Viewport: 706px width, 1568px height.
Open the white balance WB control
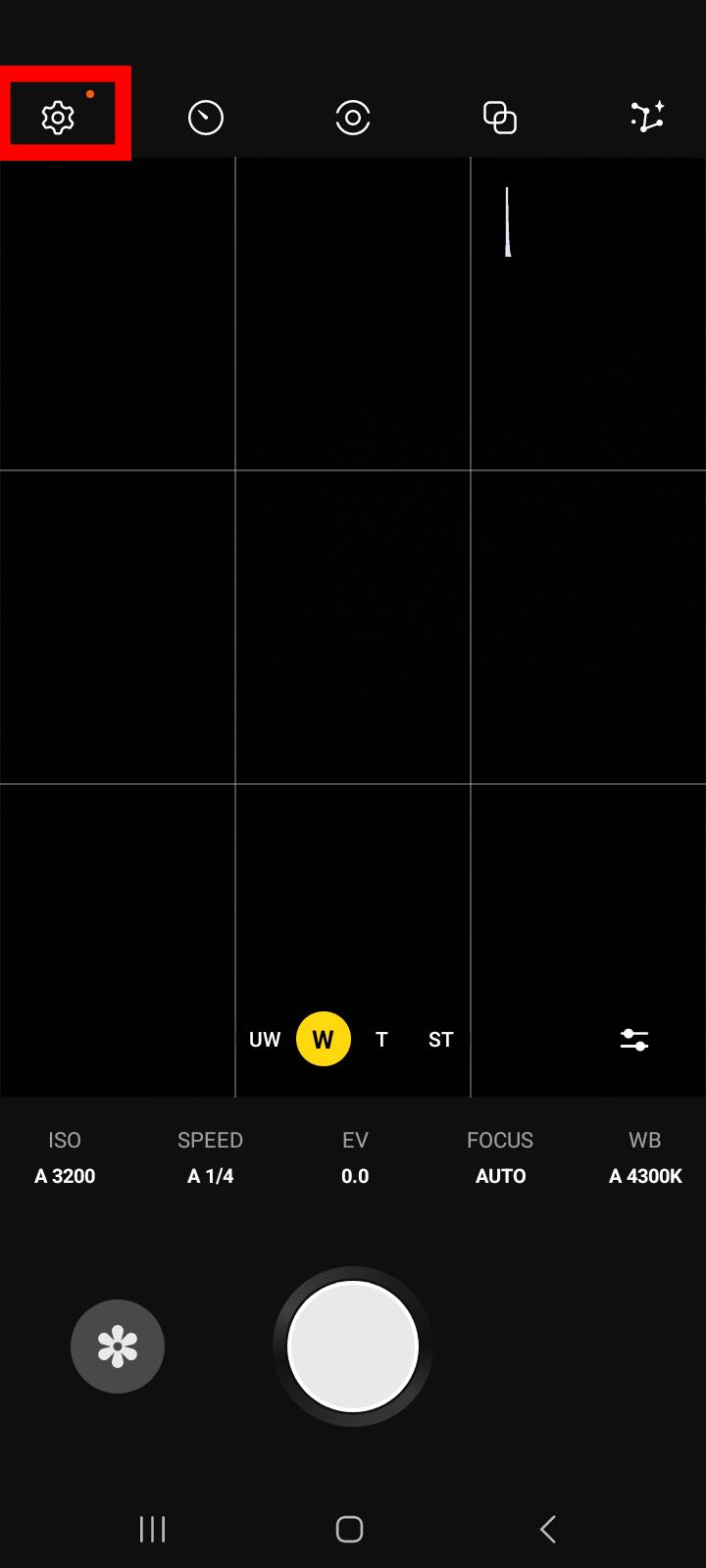[x=644, y=1158]
